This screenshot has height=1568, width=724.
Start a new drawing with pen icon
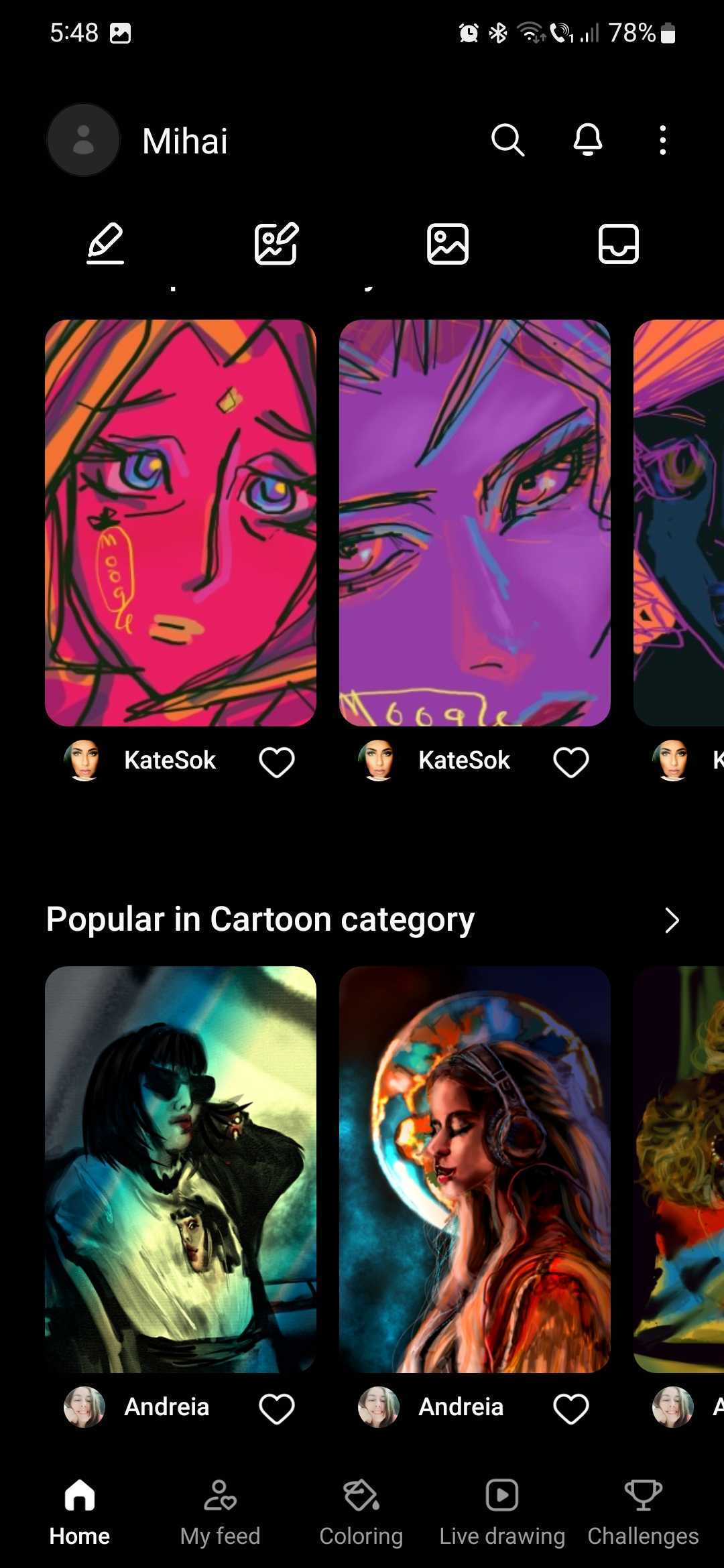tap(105, 244)
